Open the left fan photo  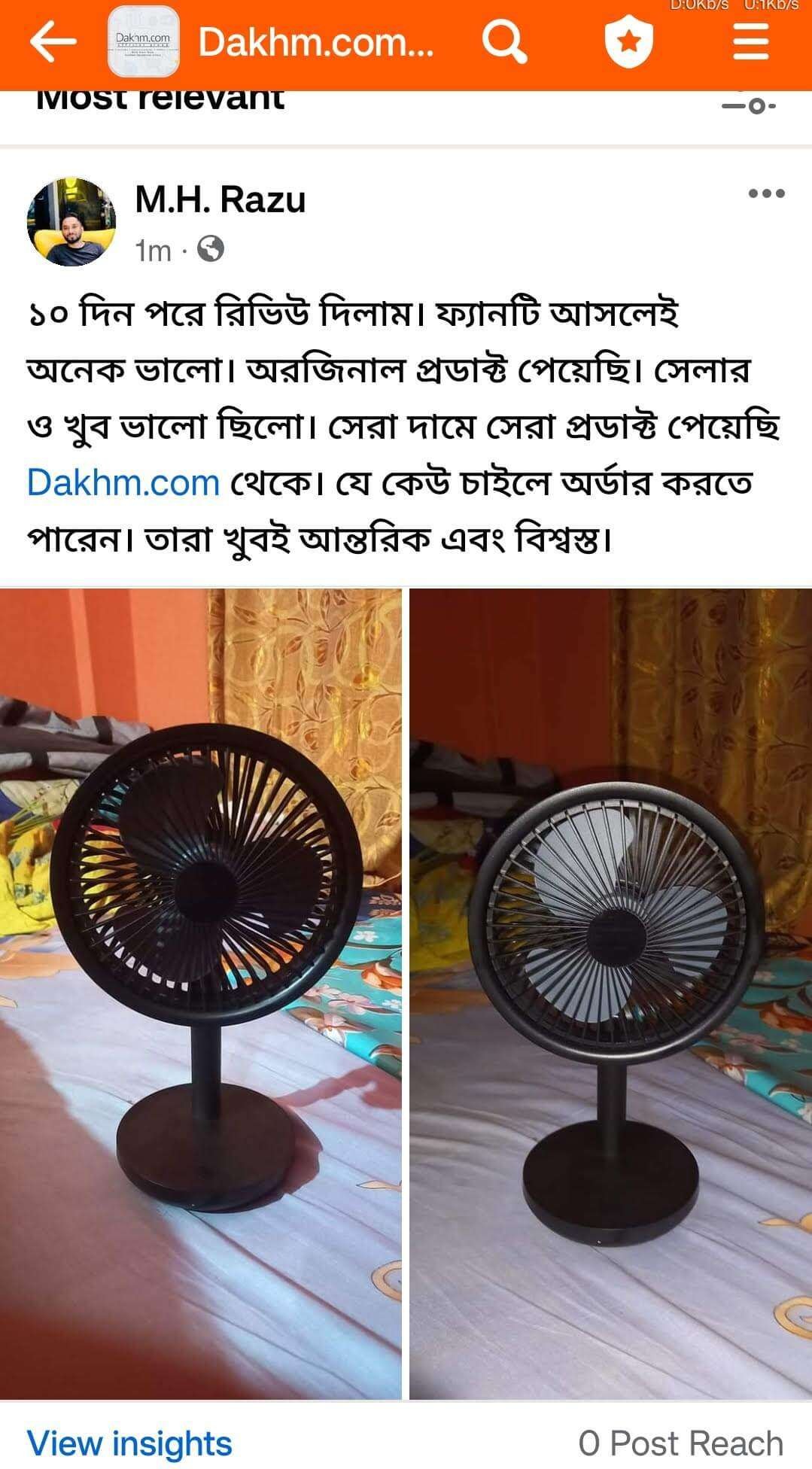200,993
